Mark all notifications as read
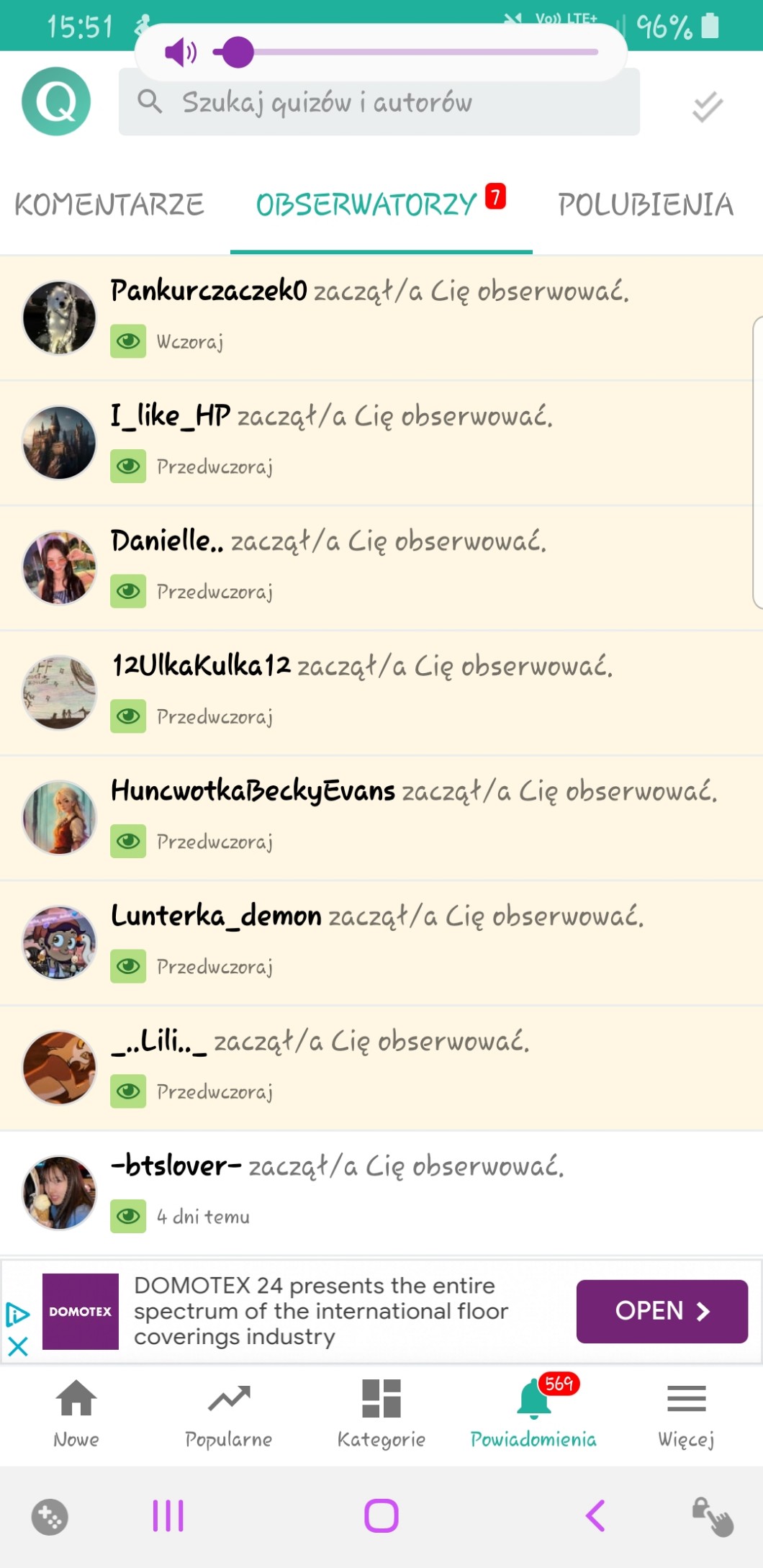Image resolution: width=763 pixels, height=1568 pixels. click(707, 107)
